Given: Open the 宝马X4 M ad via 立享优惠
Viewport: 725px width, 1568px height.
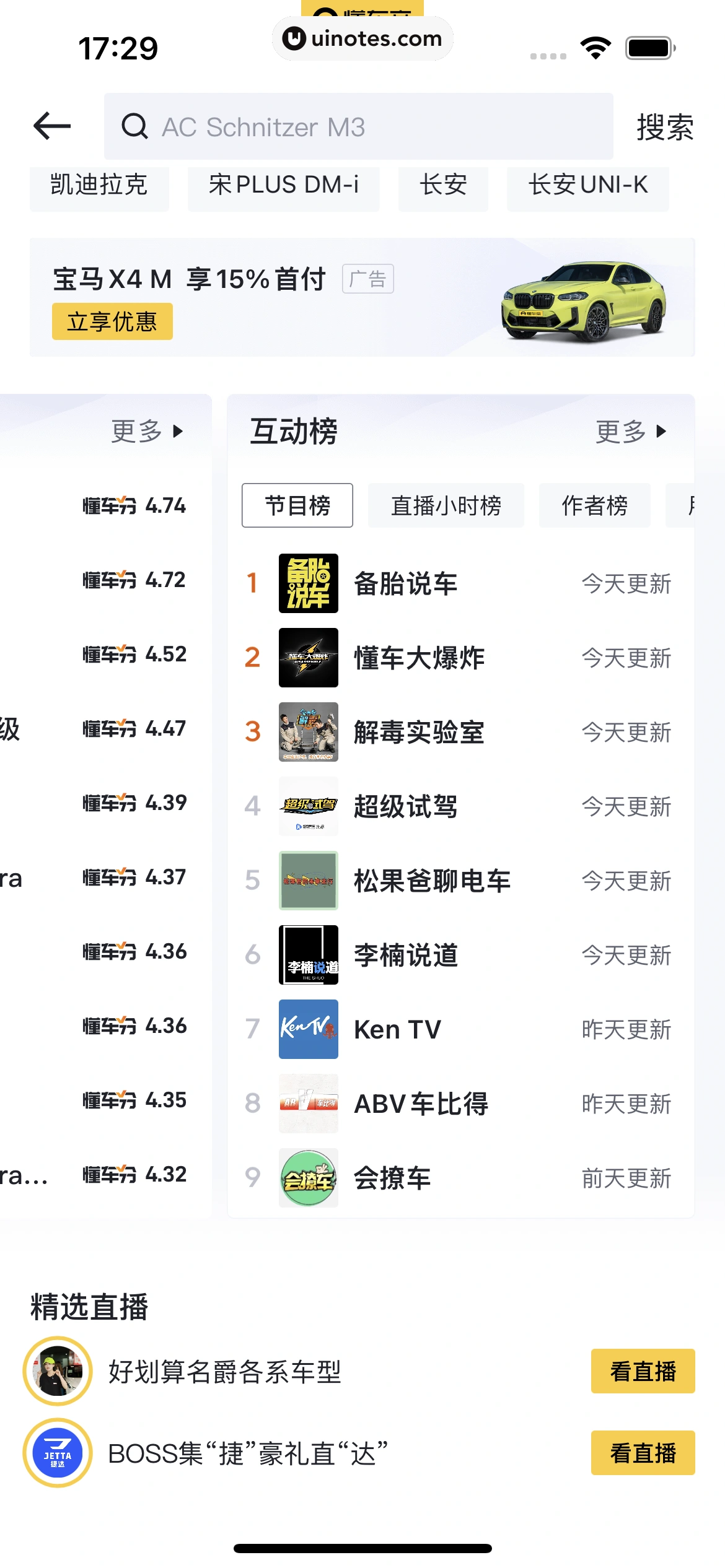Looking at the screenshot, I should click(x=112, y=321).
